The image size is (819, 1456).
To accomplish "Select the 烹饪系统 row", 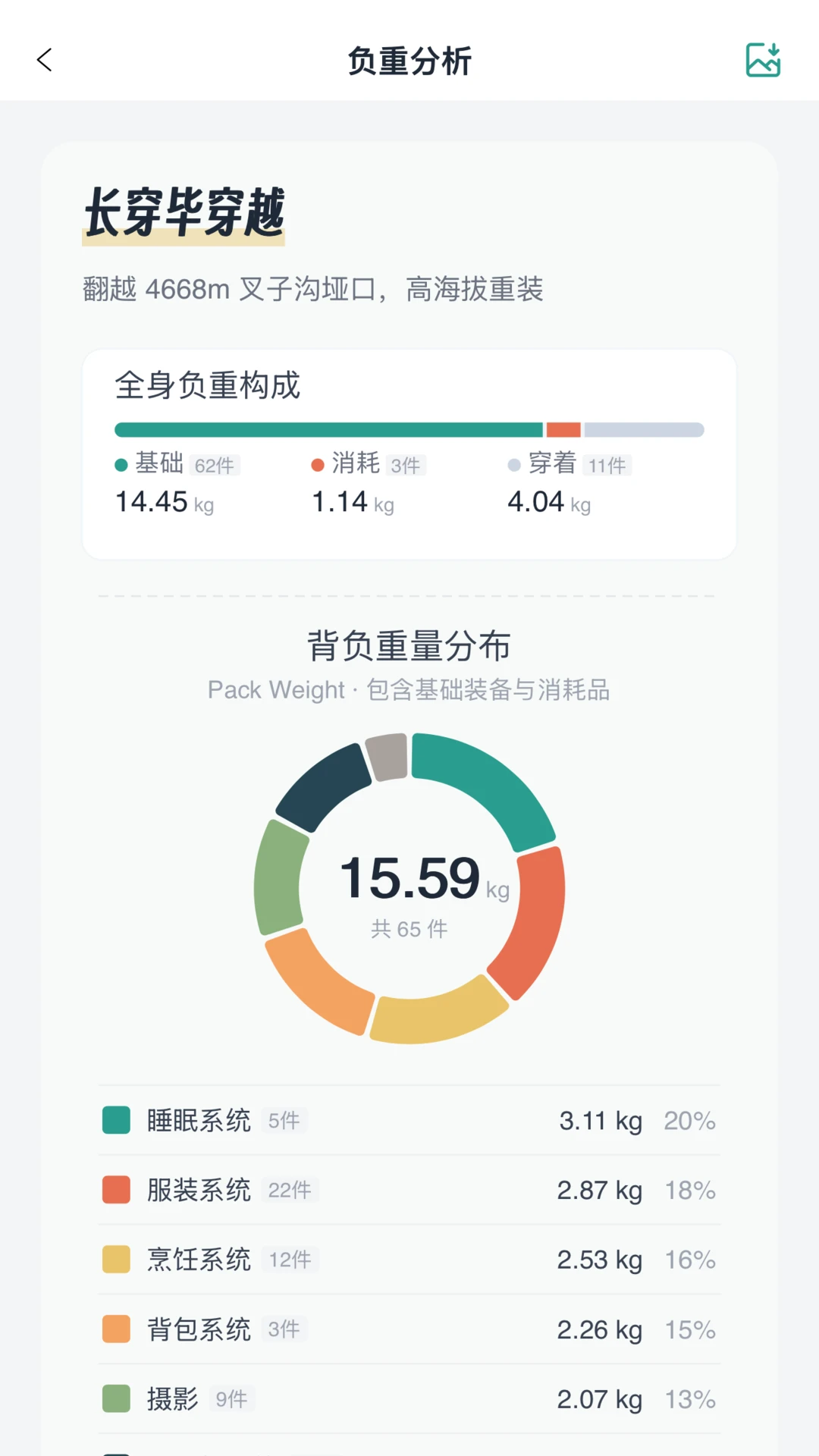I will click(x=409, y=1260).
